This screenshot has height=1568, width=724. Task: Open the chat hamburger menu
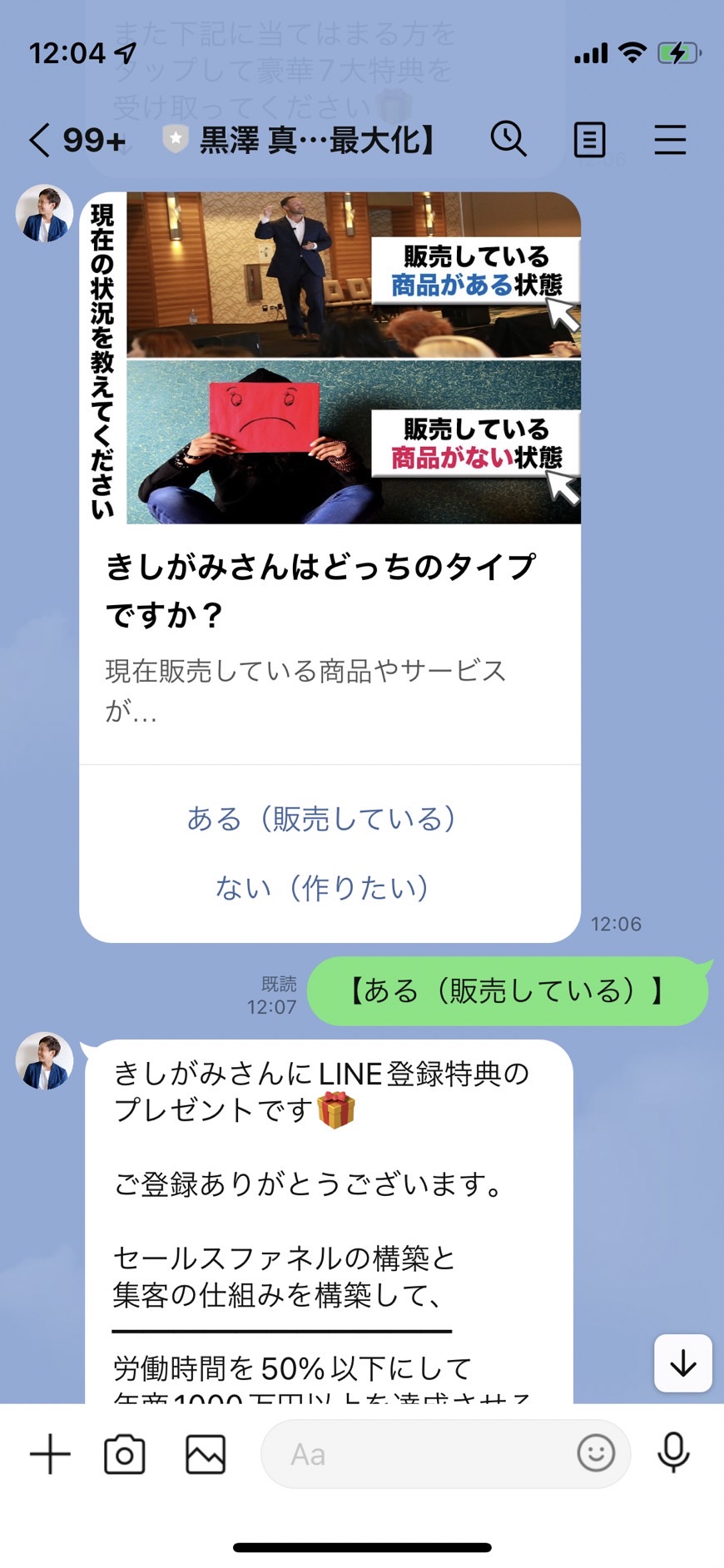[670, 140]
